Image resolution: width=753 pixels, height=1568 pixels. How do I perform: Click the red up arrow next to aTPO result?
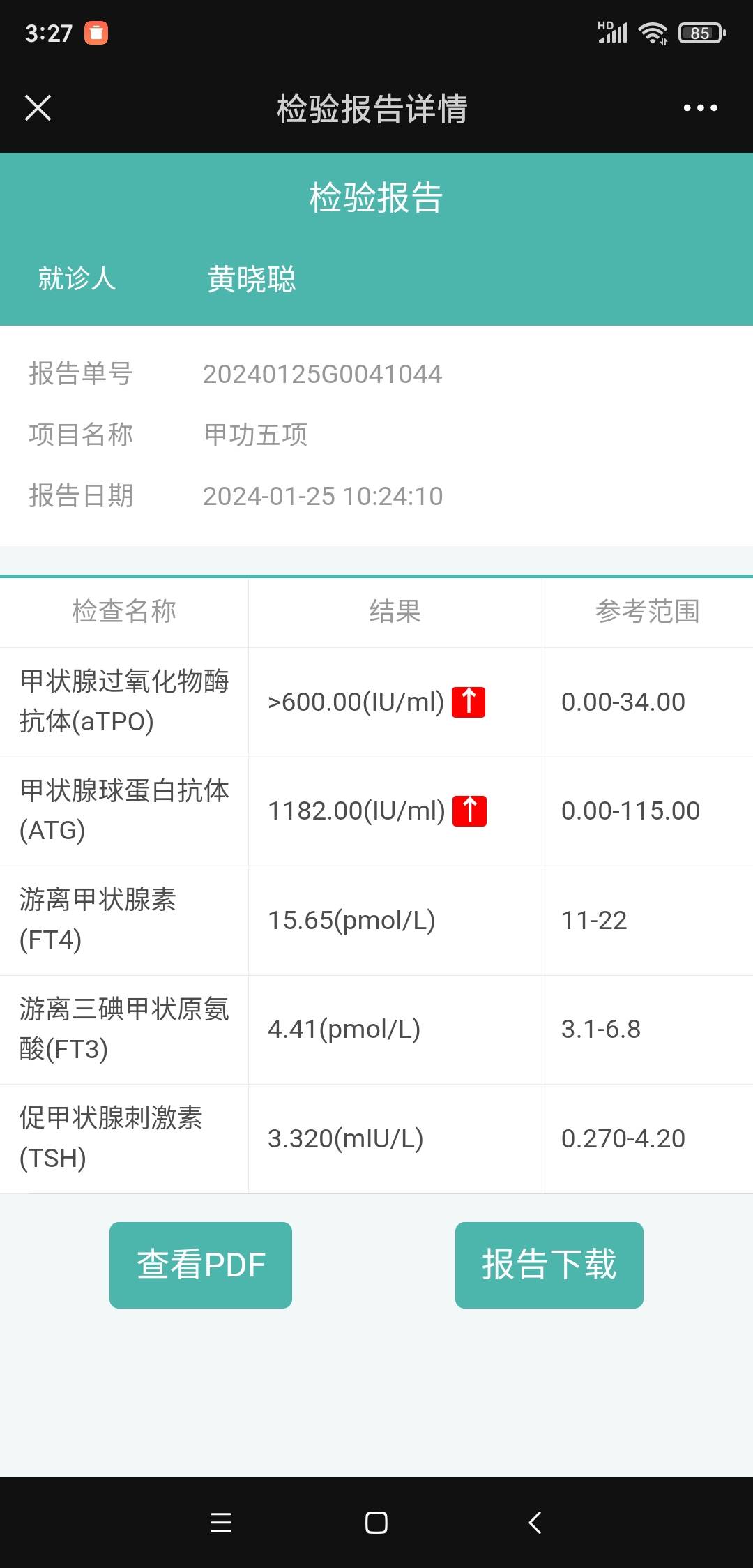[470, 702]
